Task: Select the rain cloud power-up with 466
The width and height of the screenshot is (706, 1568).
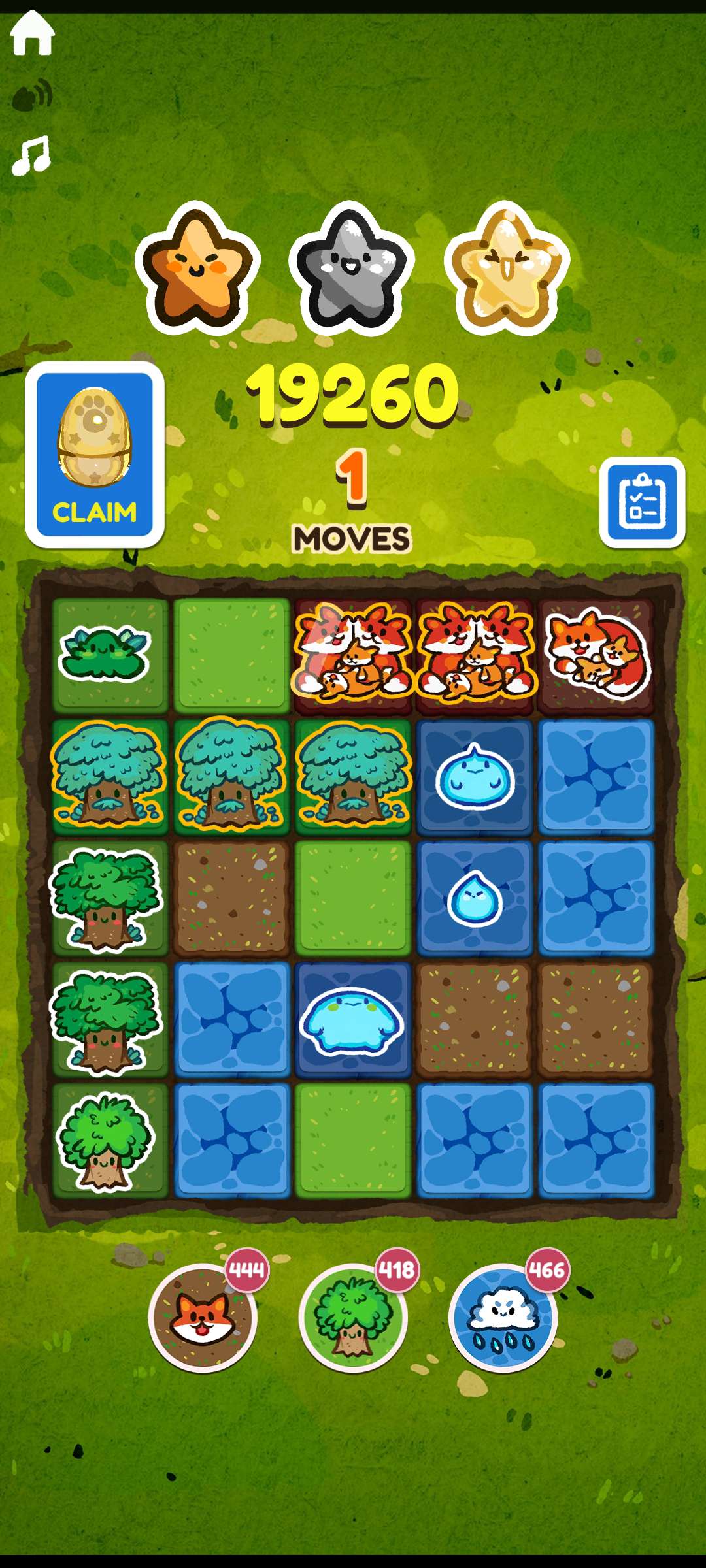Action: click(503, 1317)
